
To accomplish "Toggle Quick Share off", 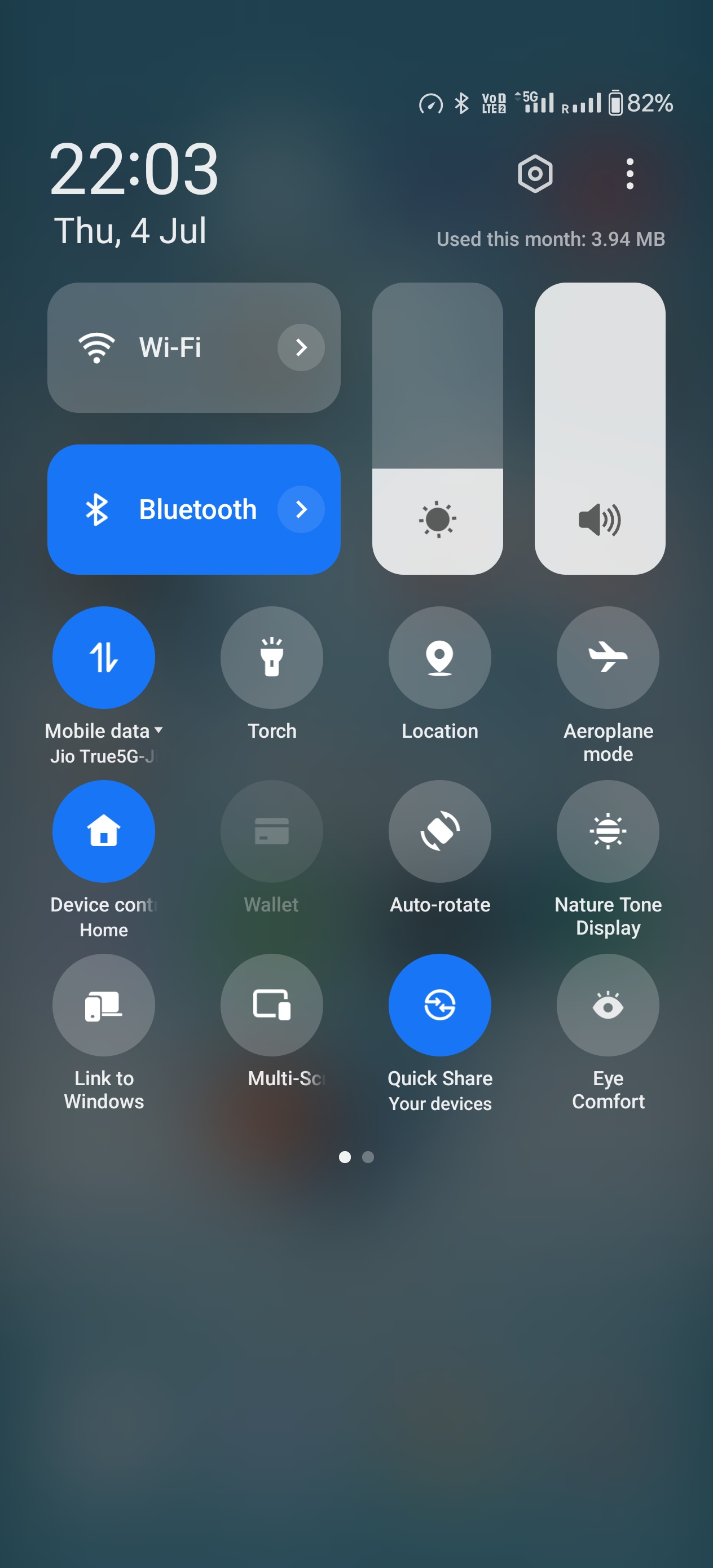I will 439,1005.
